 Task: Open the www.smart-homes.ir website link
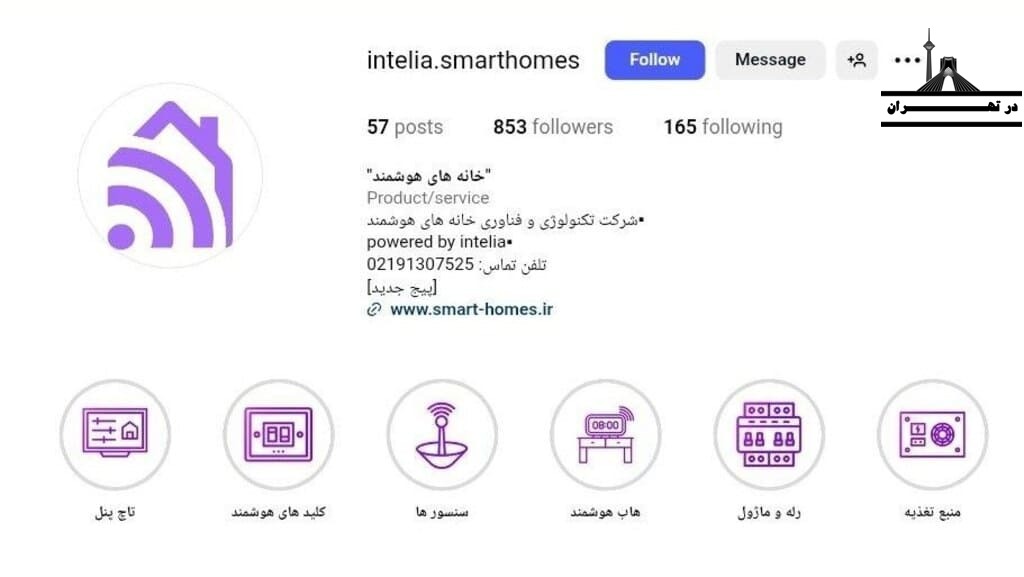click(470, 309)
